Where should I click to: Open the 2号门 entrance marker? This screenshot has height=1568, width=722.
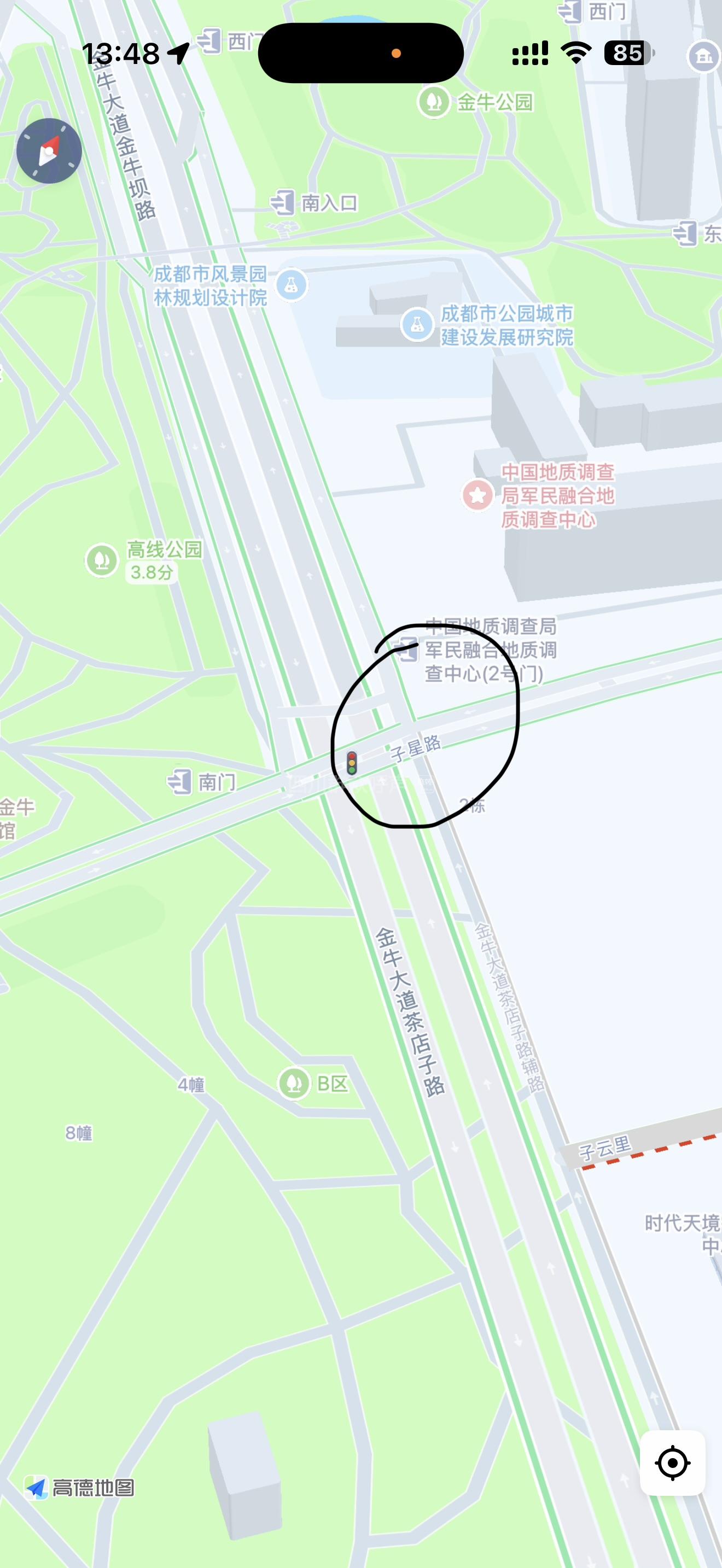(406, 651)
